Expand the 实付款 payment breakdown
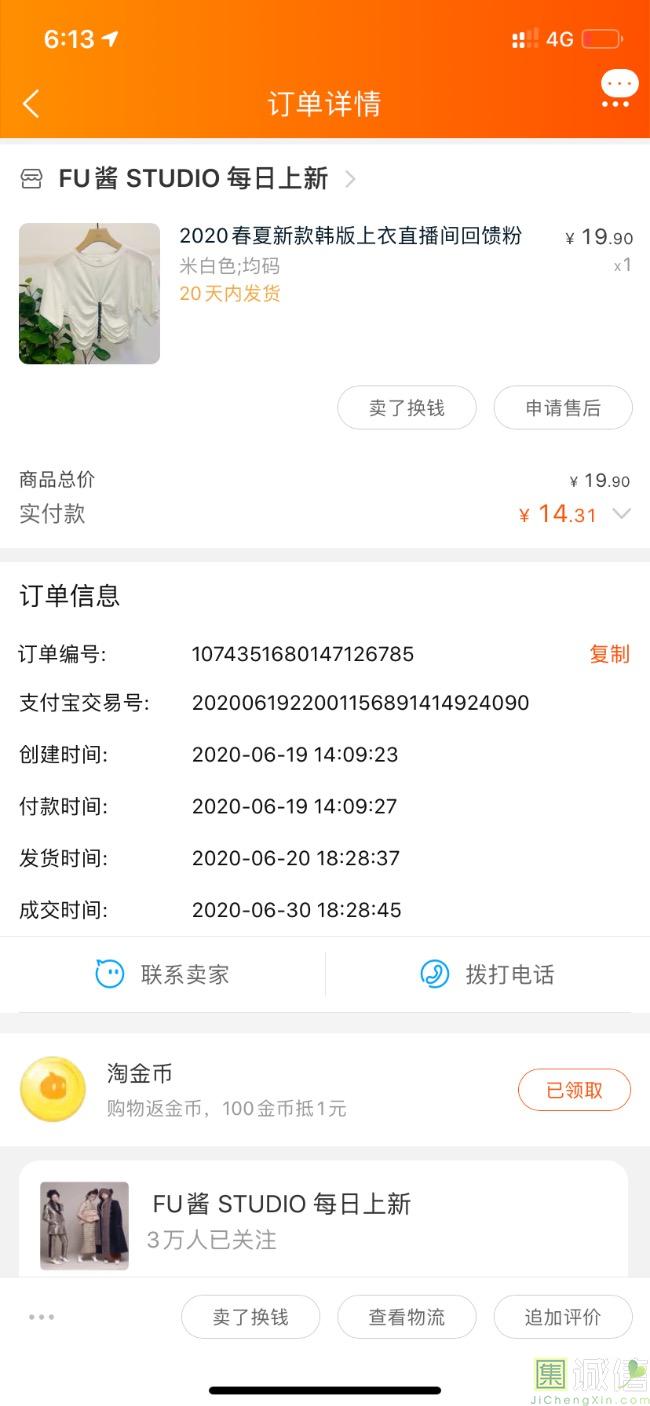650x1406 pixels. pyautogui.click(x=621, y=514)
